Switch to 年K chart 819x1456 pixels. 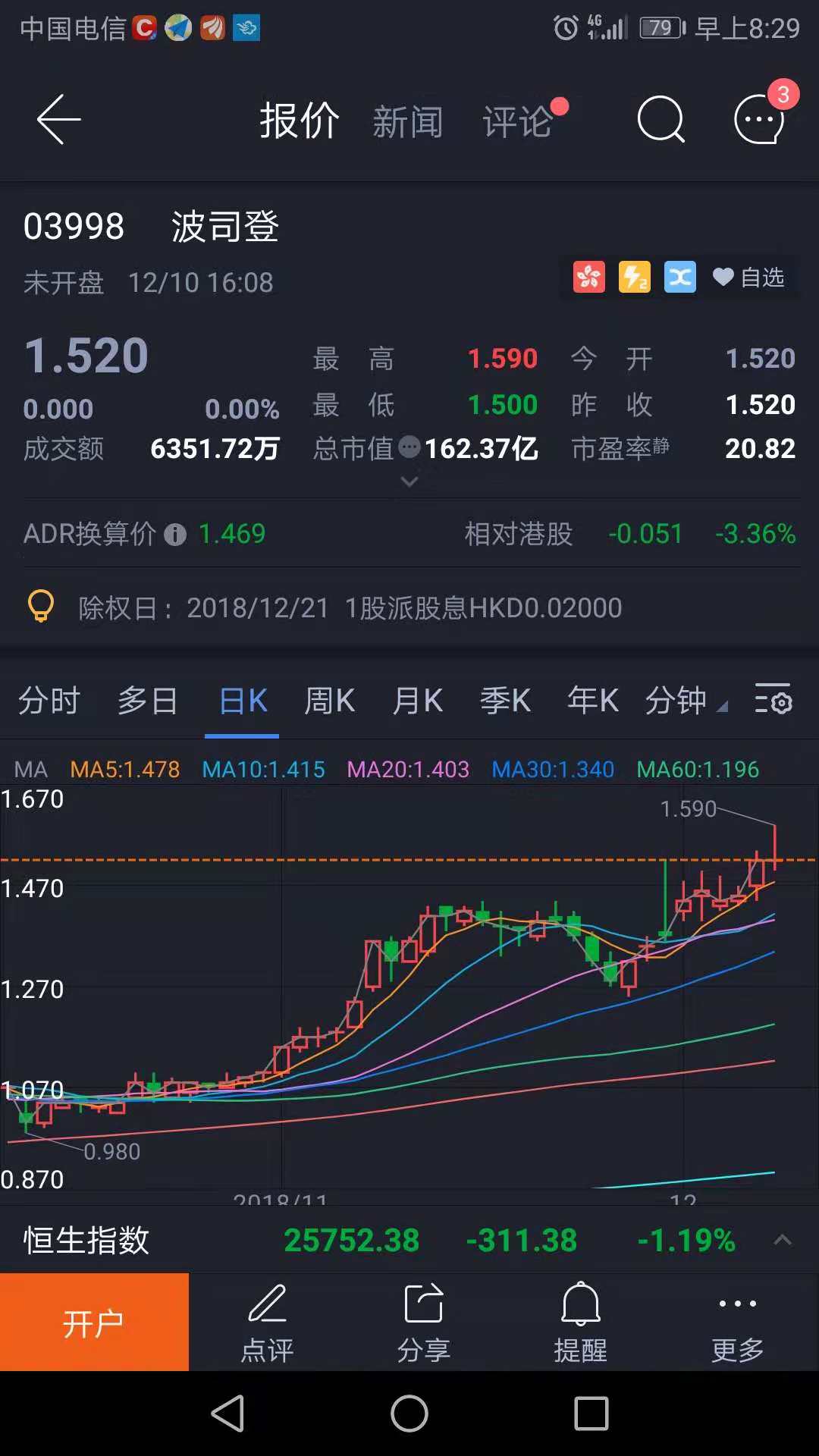coord(594,700)
